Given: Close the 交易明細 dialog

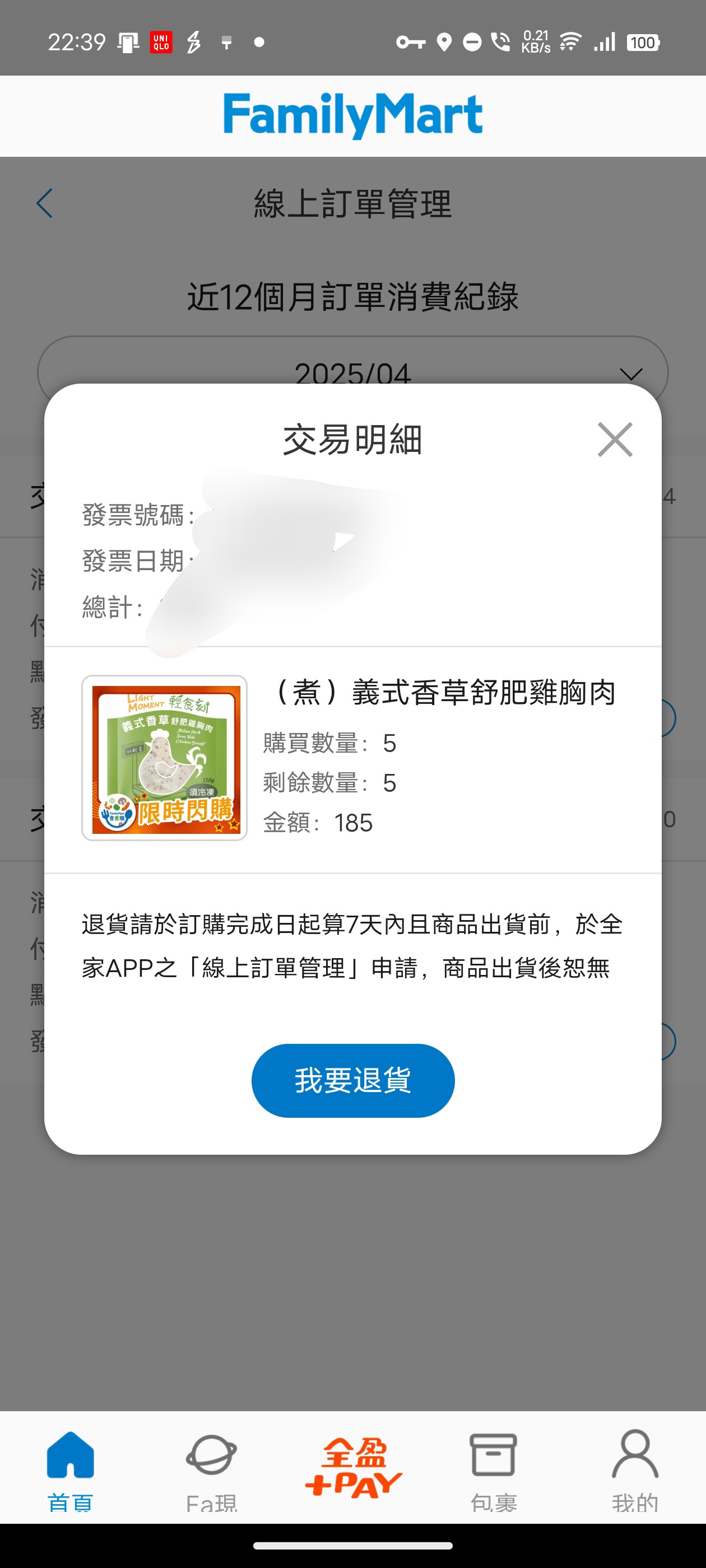Looking at the screenshot, I should tap(615, 439).
